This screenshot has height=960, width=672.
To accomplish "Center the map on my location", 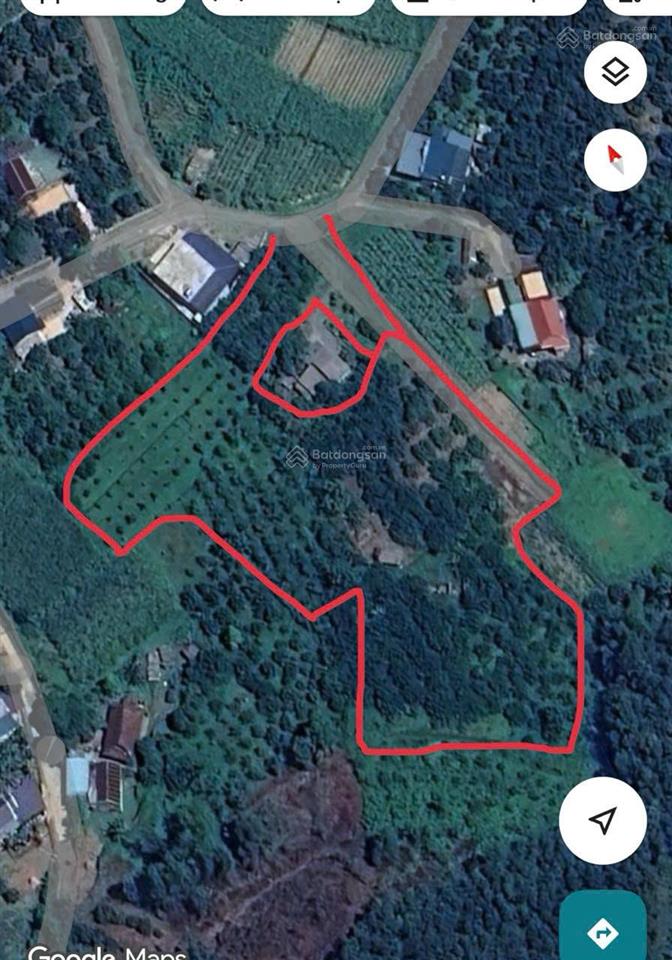I will (602, 821).
